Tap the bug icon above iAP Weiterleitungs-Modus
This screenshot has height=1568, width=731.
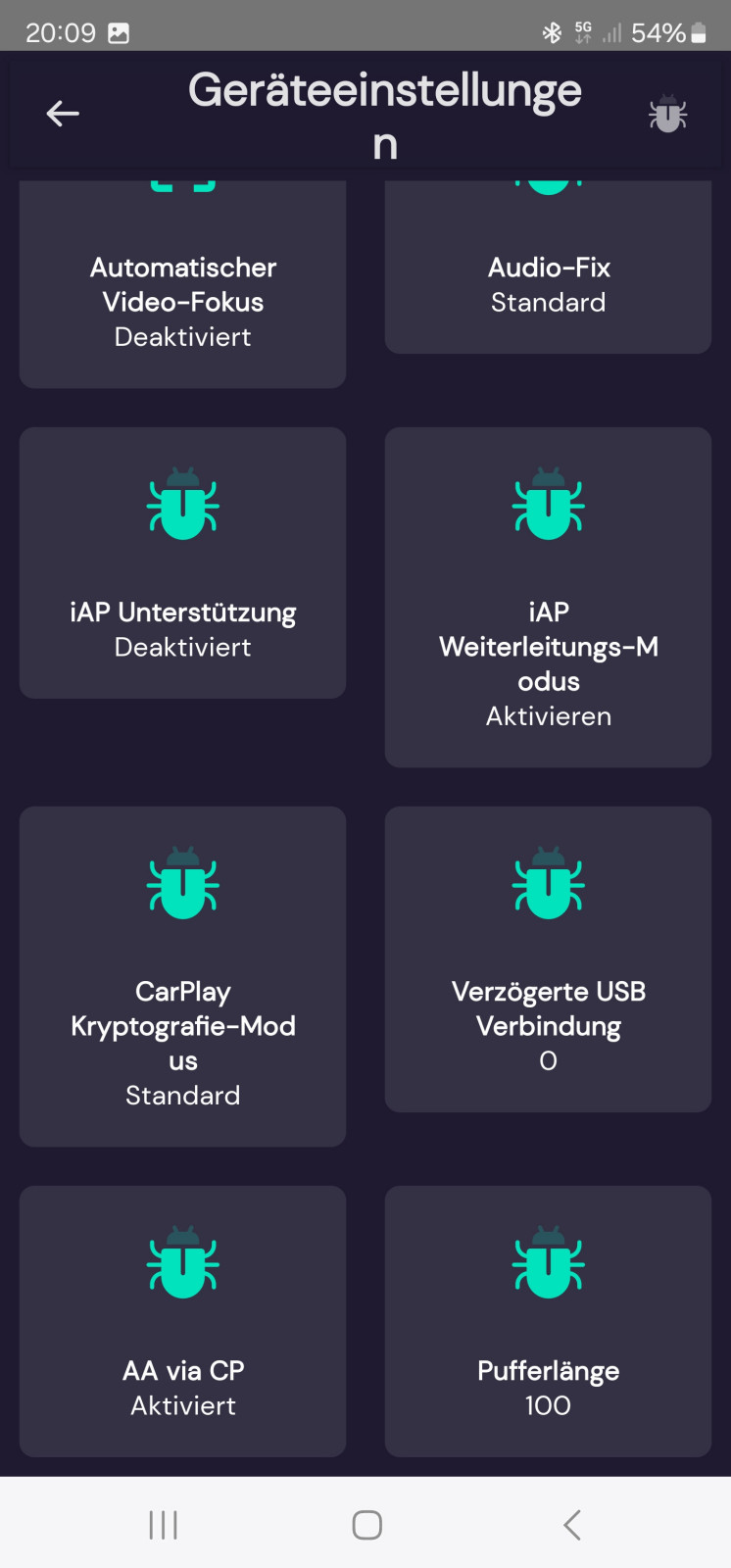(548, 506)
